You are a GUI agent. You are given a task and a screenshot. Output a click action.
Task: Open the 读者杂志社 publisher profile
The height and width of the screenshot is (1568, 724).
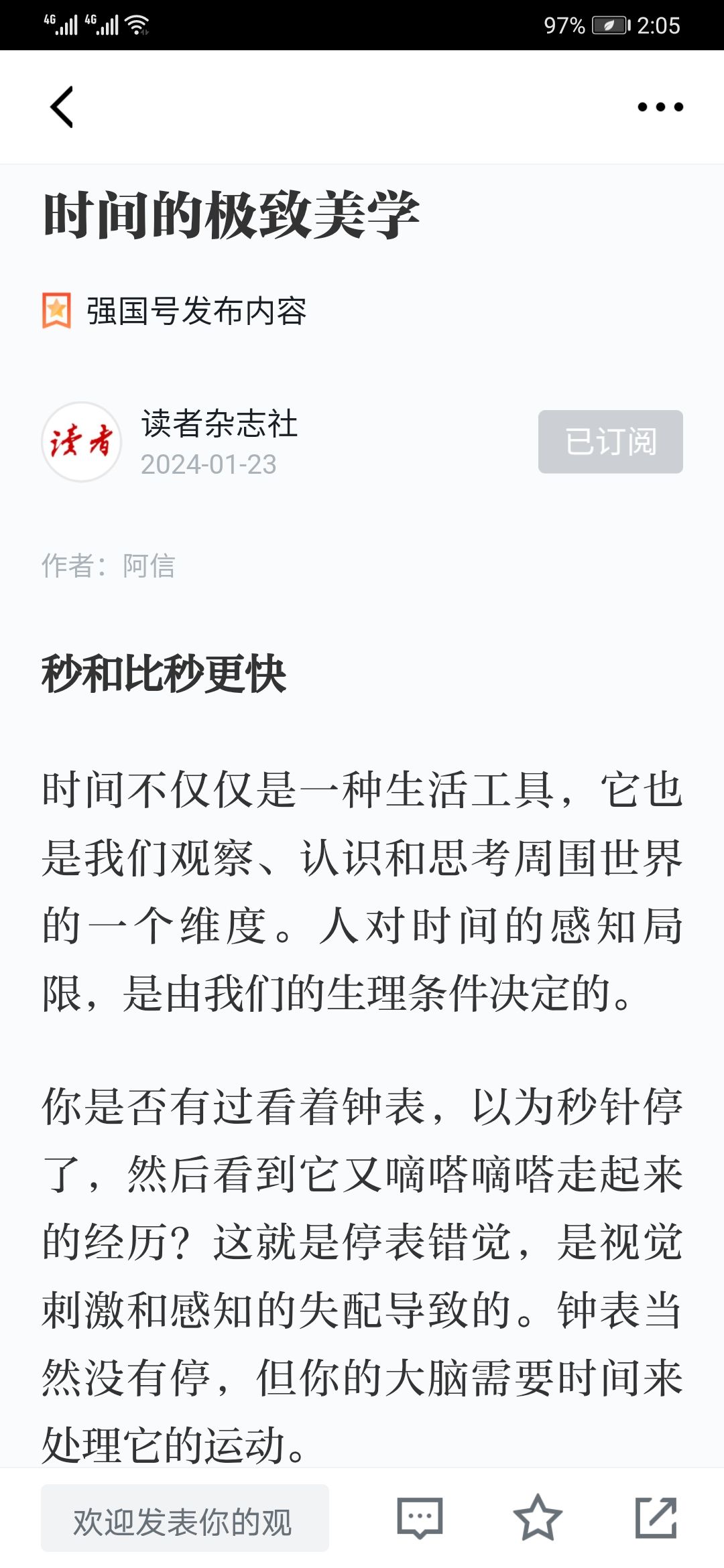point(219,423)
